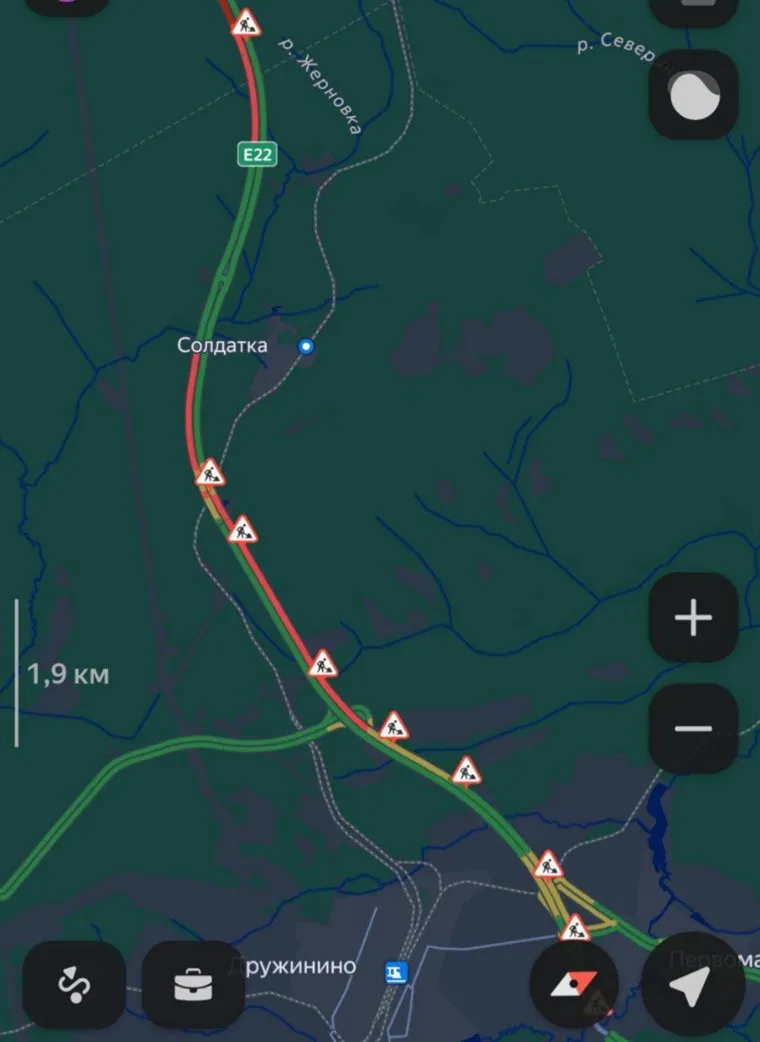Zoom out of the map
Viewport: 760px width, 1042px height.
(693, 728)
